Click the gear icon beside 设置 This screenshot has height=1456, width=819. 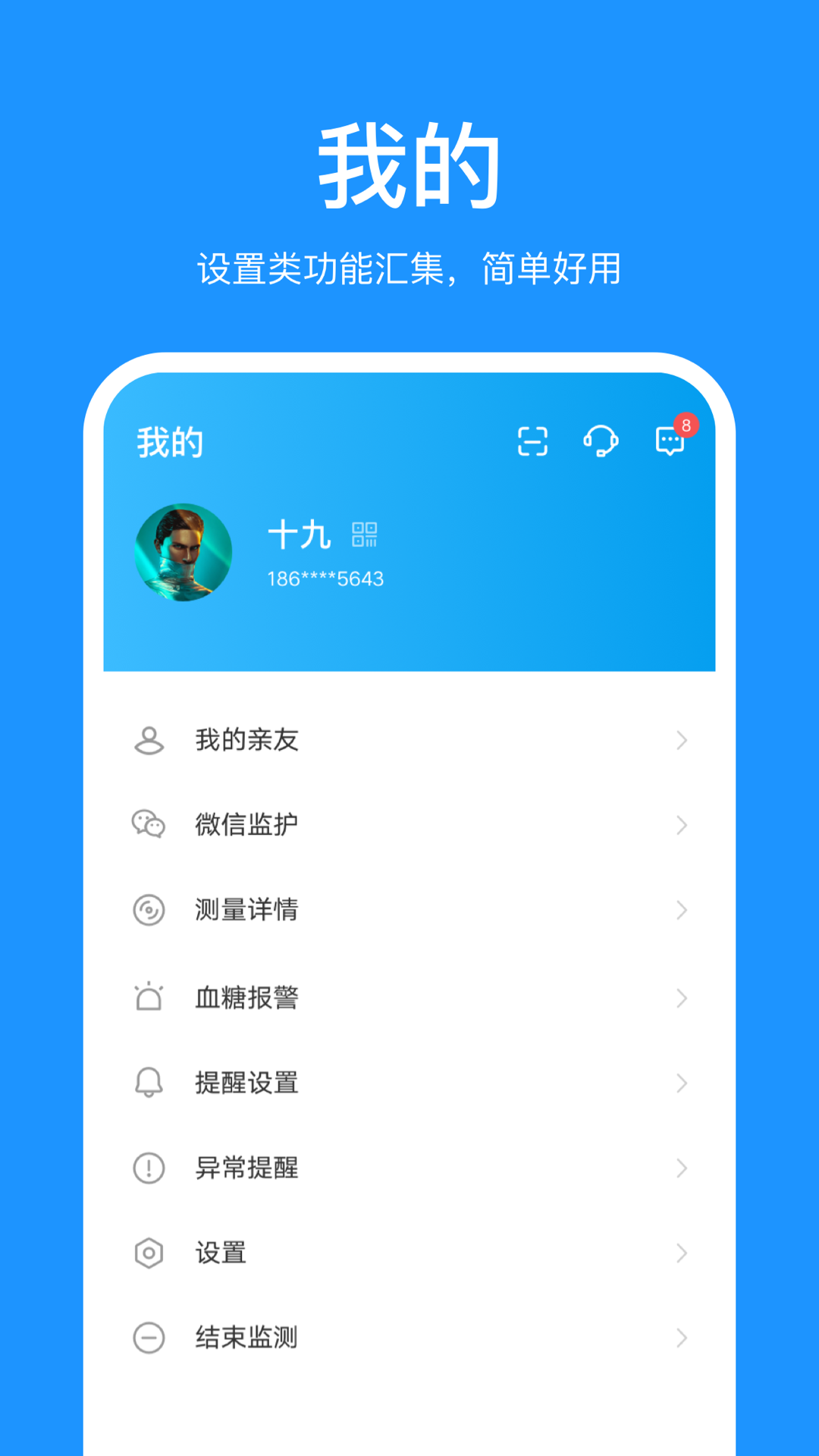[x=149, y=1253]
